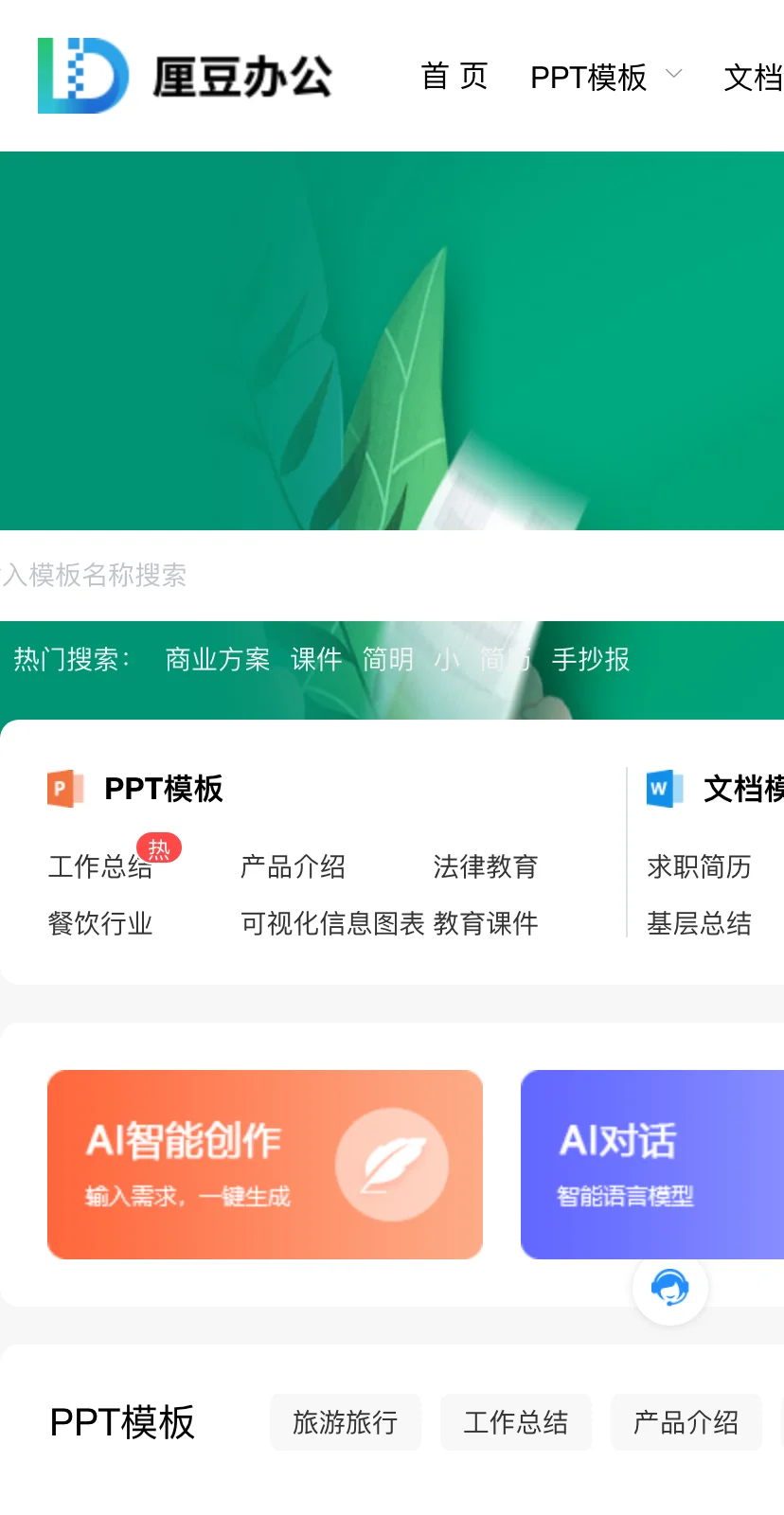Open 基层总结 document templates
The image size is (784, 1515).
[699, 923]
